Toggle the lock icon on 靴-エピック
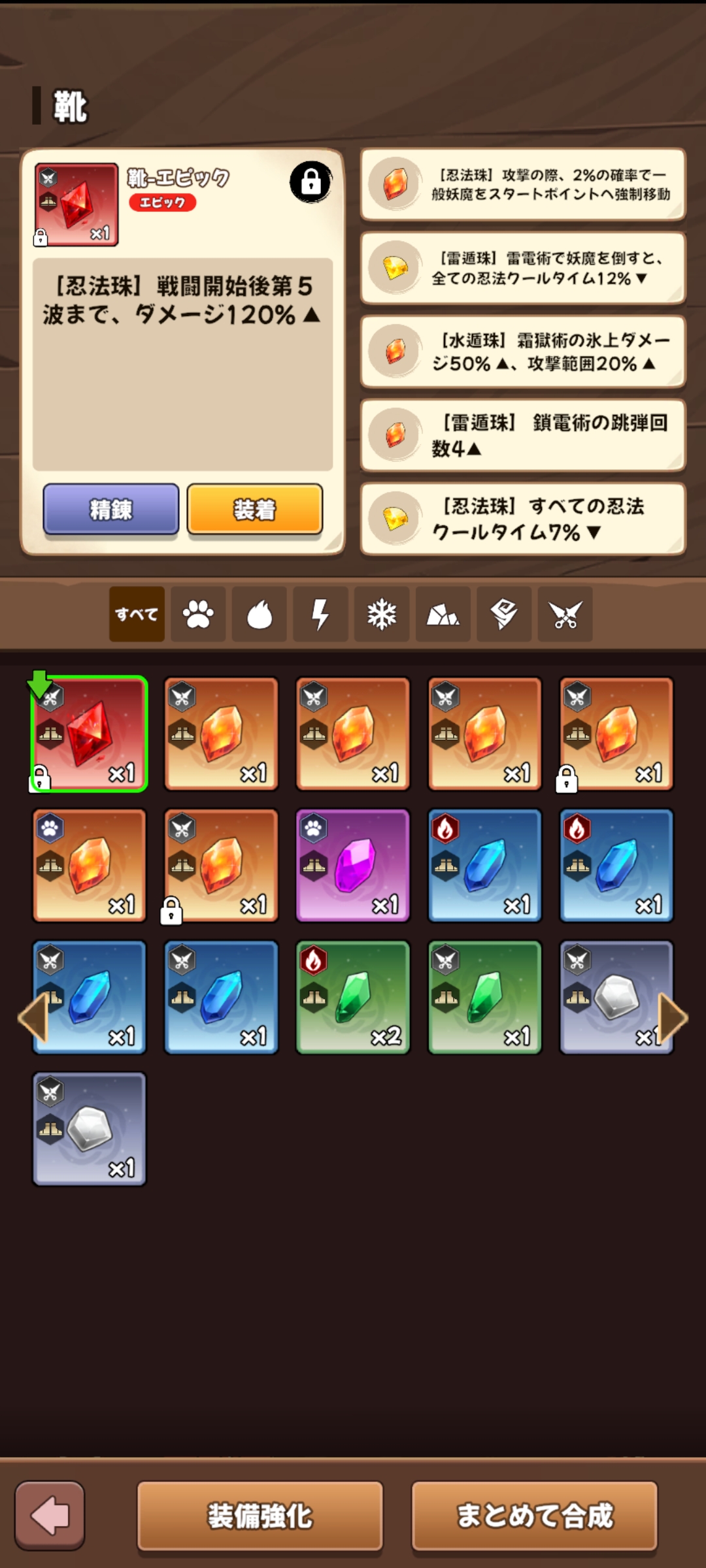The height and width of the screenshot is (1568, 706). [x=311, y=182]
